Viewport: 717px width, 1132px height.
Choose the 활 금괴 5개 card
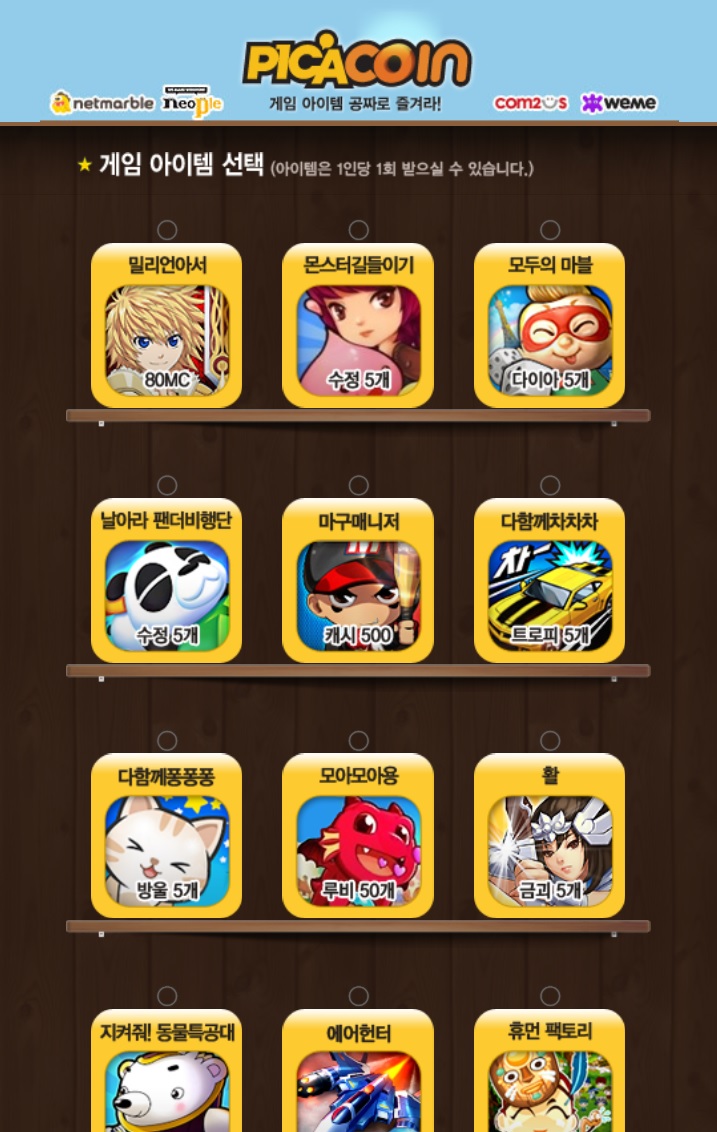549,836
